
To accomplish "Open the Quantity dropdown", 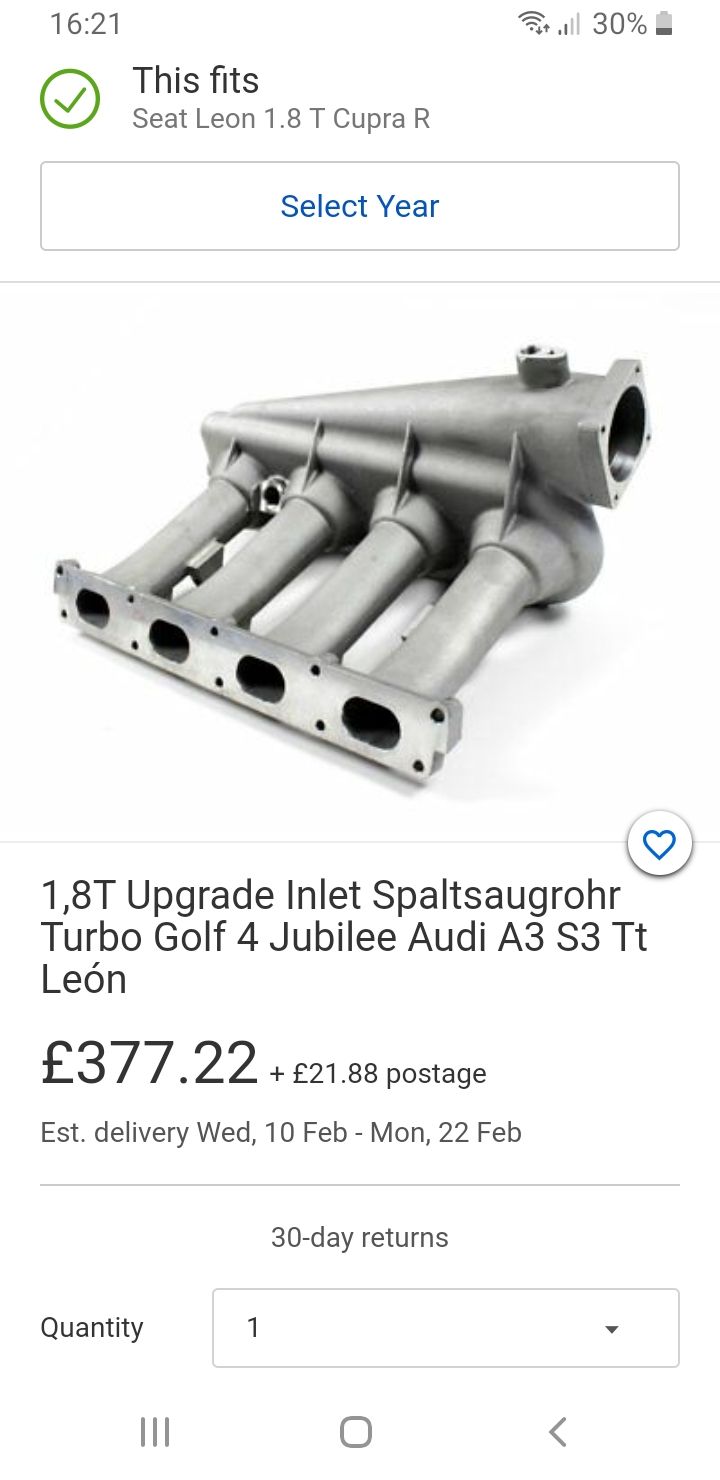I will 445,1328.
